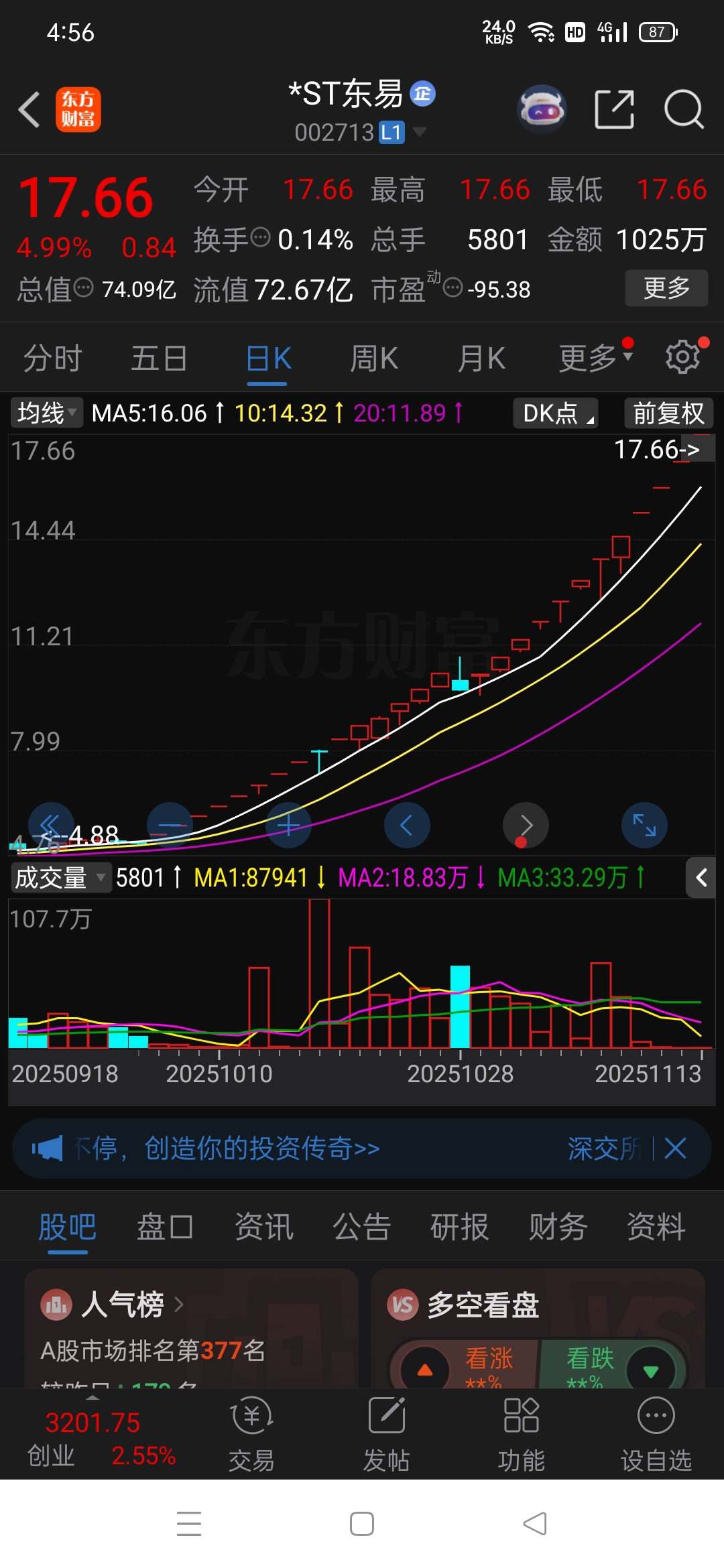
Task: Zoom in the K-line chart with plus
Action: click(x=288, y=826)
